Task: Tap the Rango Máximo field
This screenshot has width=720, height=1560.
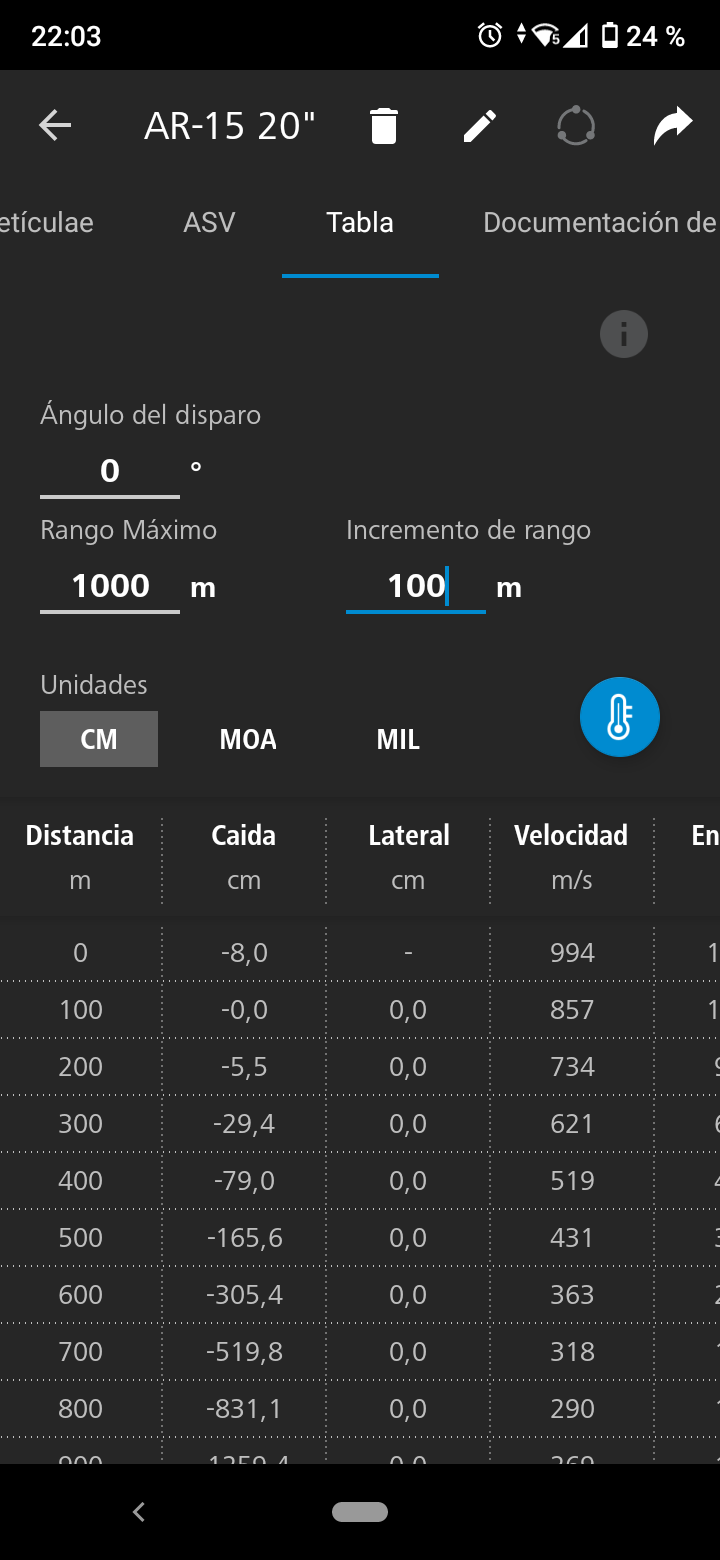Action: tap(110, 586)
